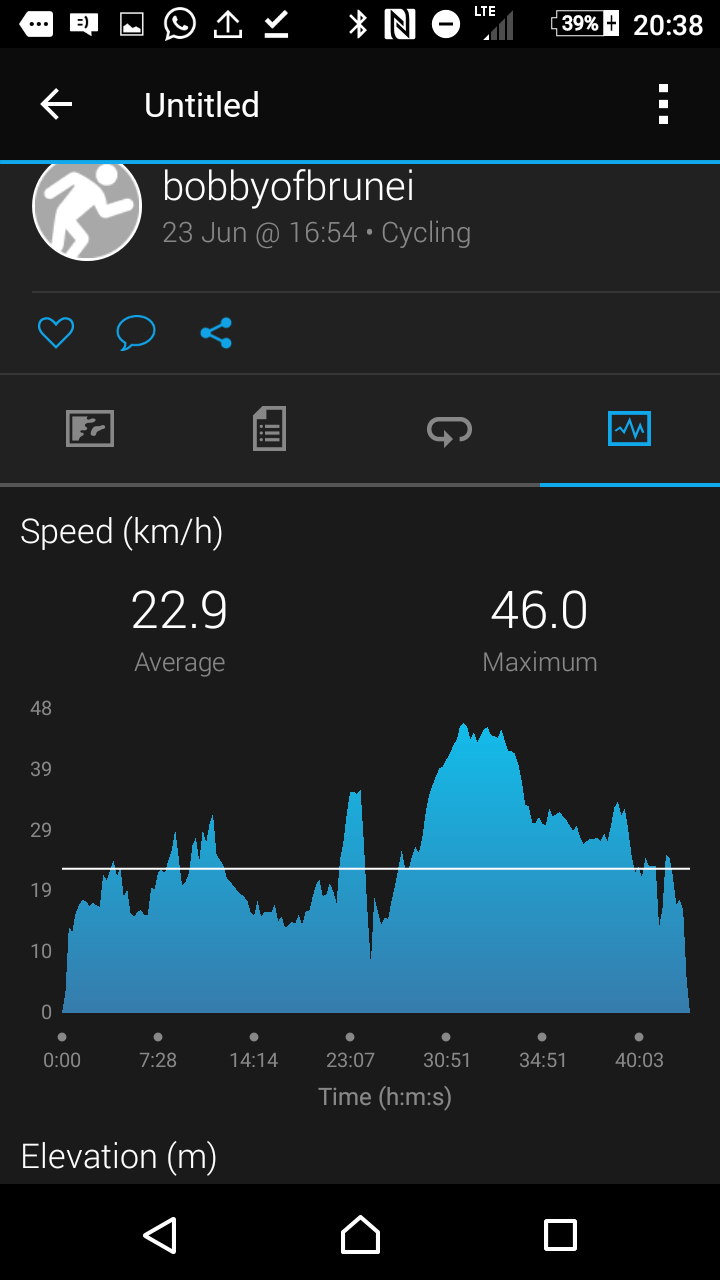The image size is (720, 1280).
Task: Switch to the laps tab
Action: 449,429
